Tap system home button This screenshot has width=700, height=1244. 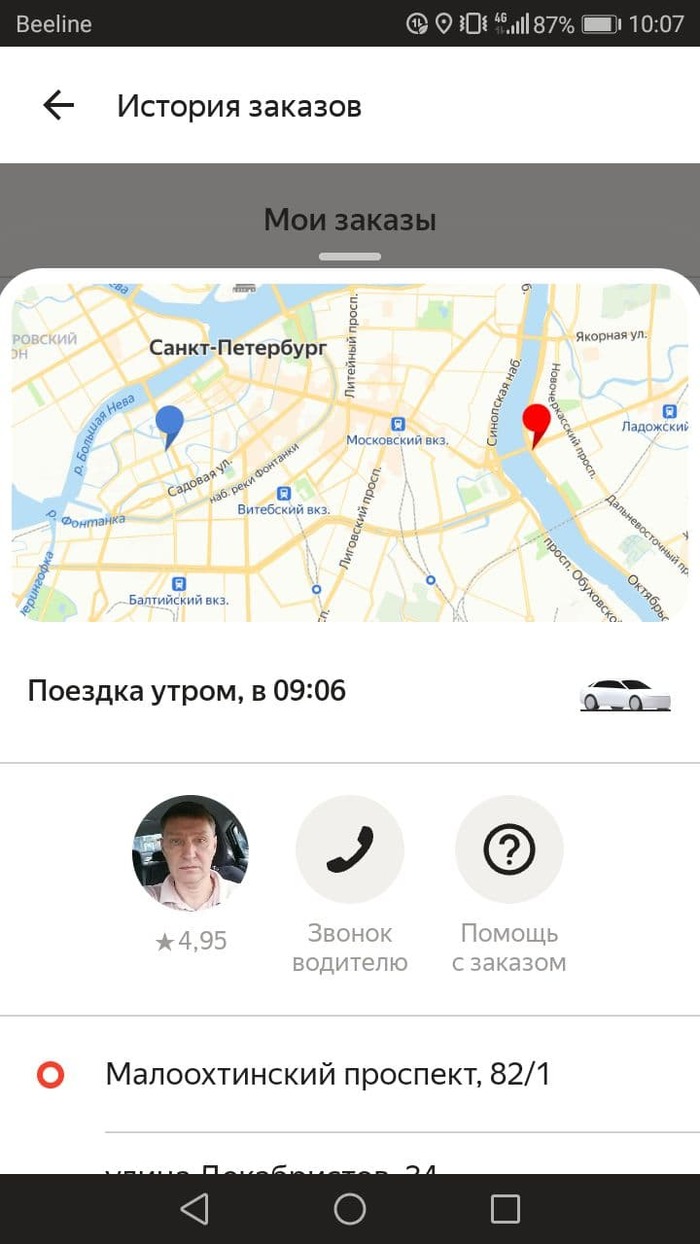pos(350,1208)
